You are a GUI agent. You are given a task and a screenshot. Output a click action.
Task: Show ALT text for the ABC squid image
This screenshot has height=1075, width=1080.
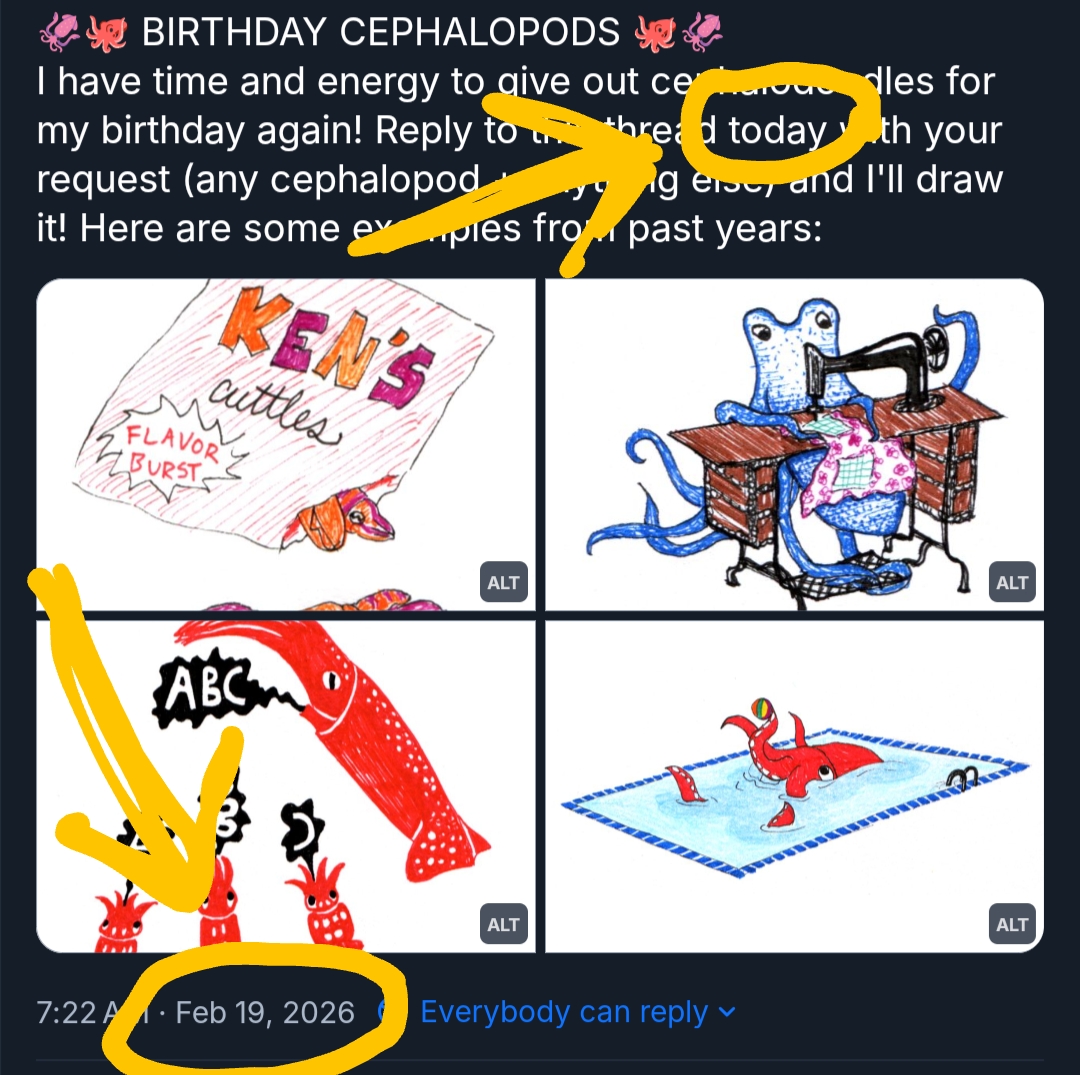(503, 925)
